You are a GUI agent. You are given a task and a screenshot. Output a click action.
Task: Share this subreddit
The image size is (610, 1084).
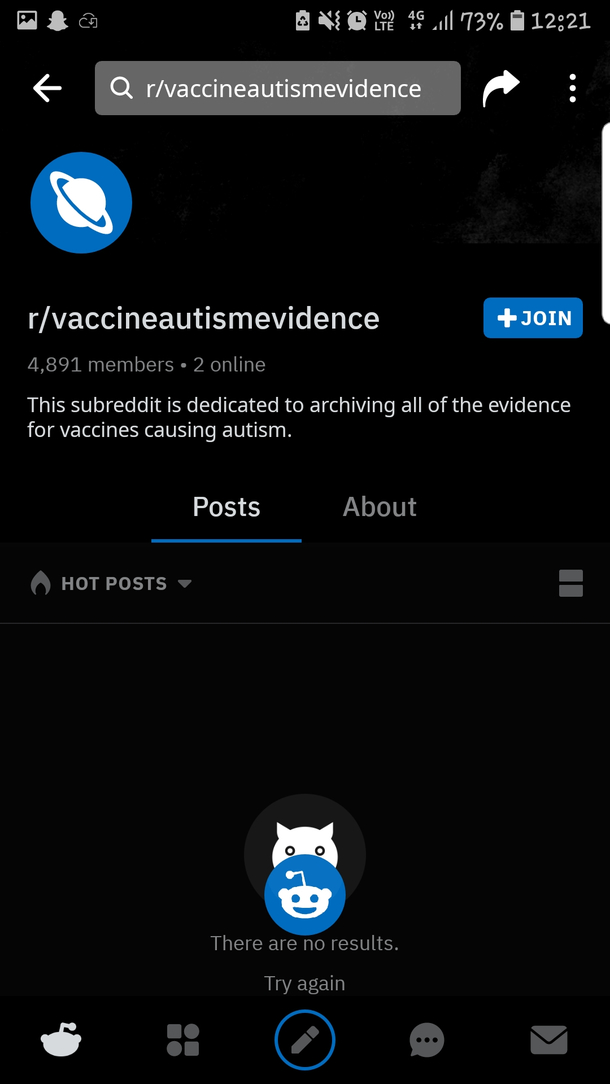coord(501,88)
